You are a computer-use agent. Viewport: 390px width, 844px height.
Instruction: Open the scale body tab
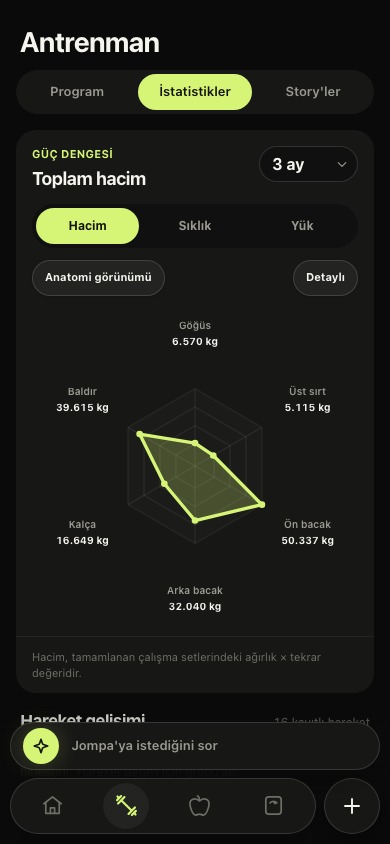pos(273,806)
